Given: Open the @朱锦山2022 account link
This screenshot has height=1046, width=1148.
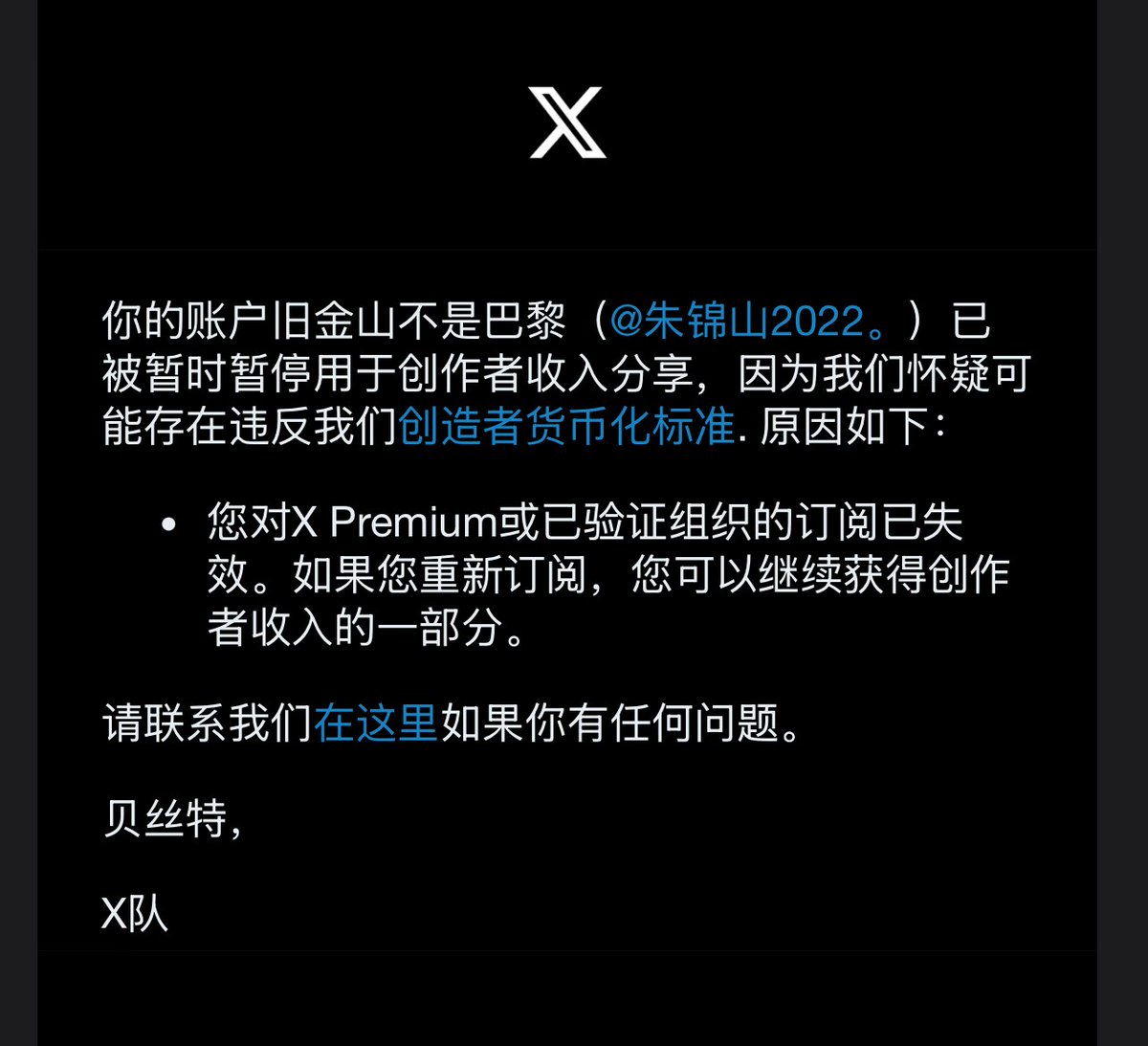Looking at the screenshot, I should (749, 321).
